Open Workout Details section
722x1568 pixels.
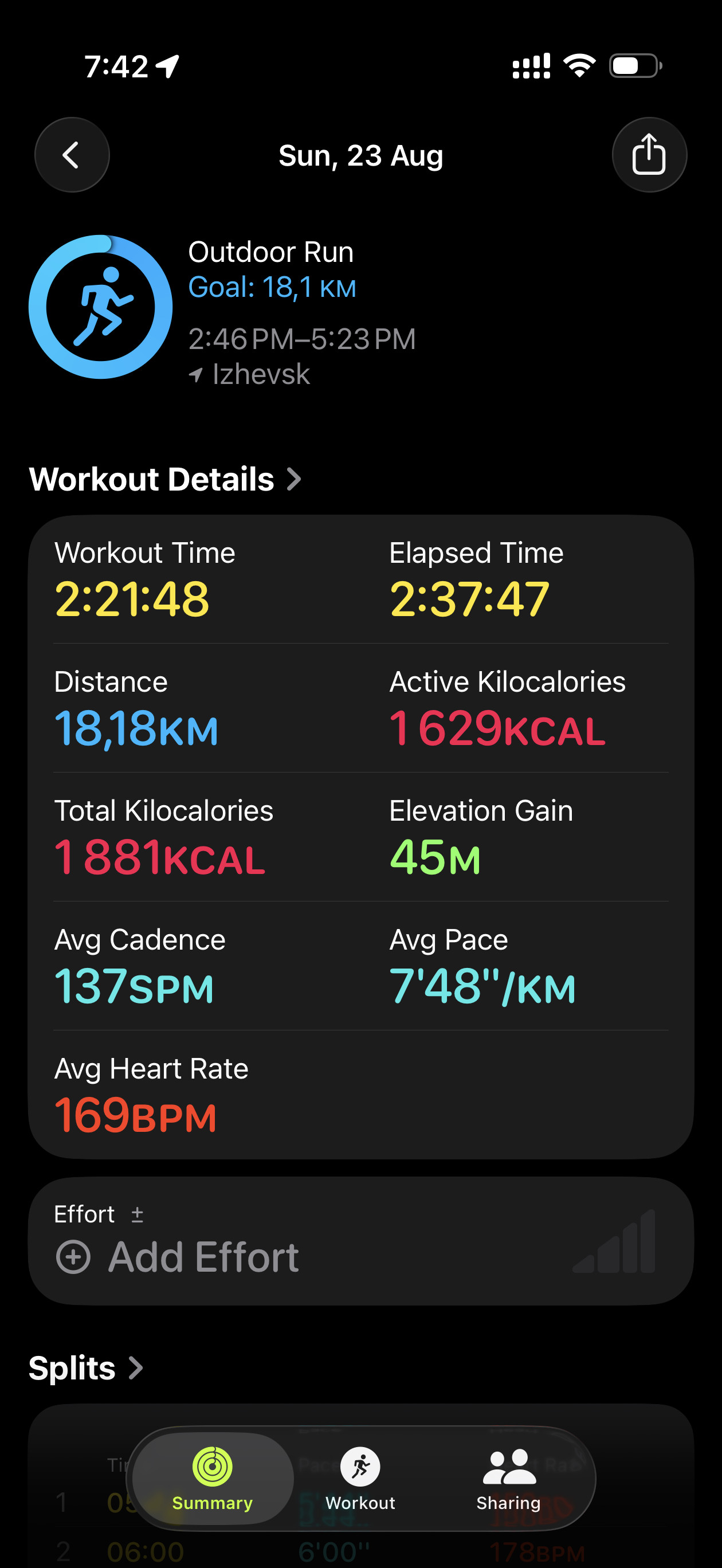click(165, 479)
